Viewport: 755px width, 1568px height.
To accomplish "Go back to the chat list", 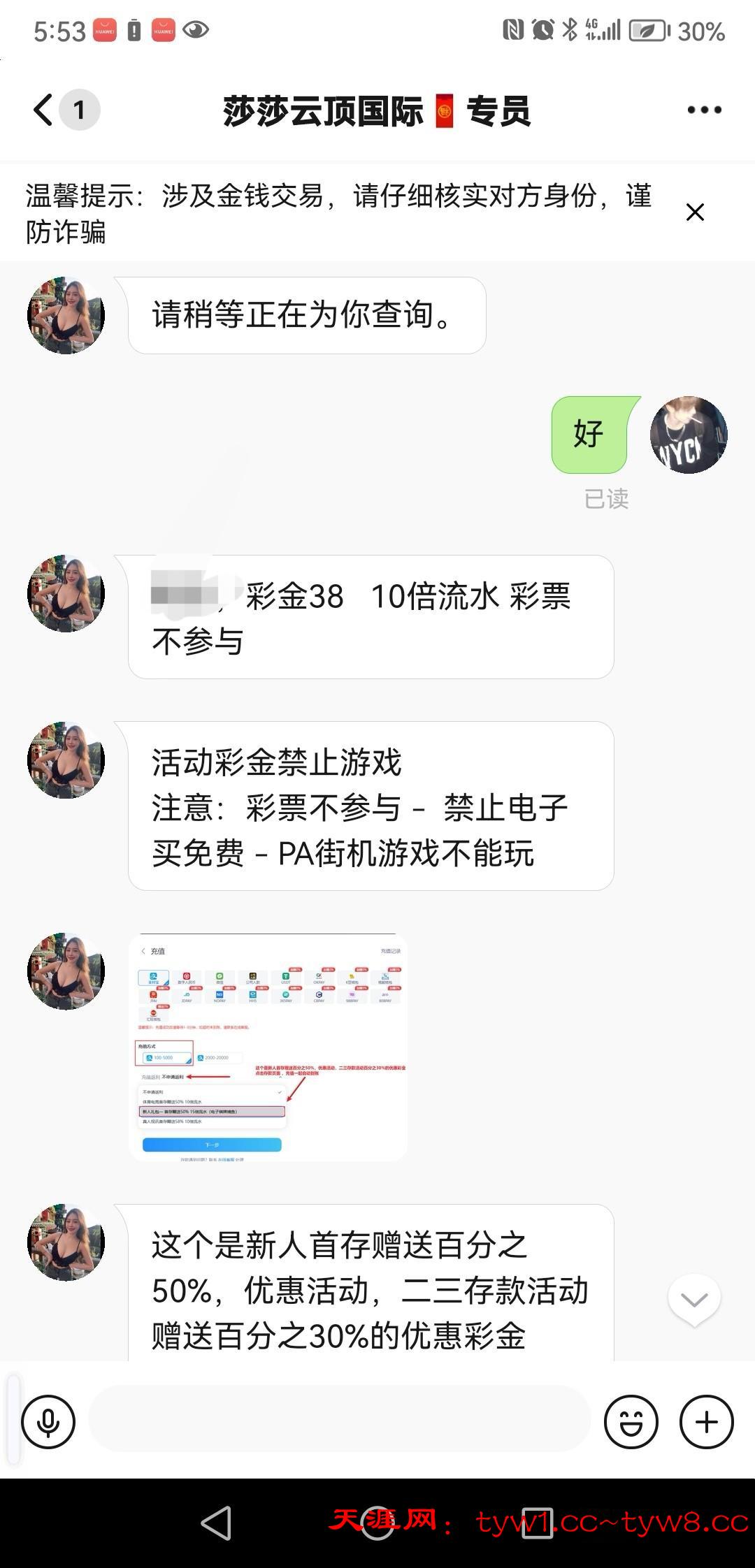I will click(x=43, y=110).
